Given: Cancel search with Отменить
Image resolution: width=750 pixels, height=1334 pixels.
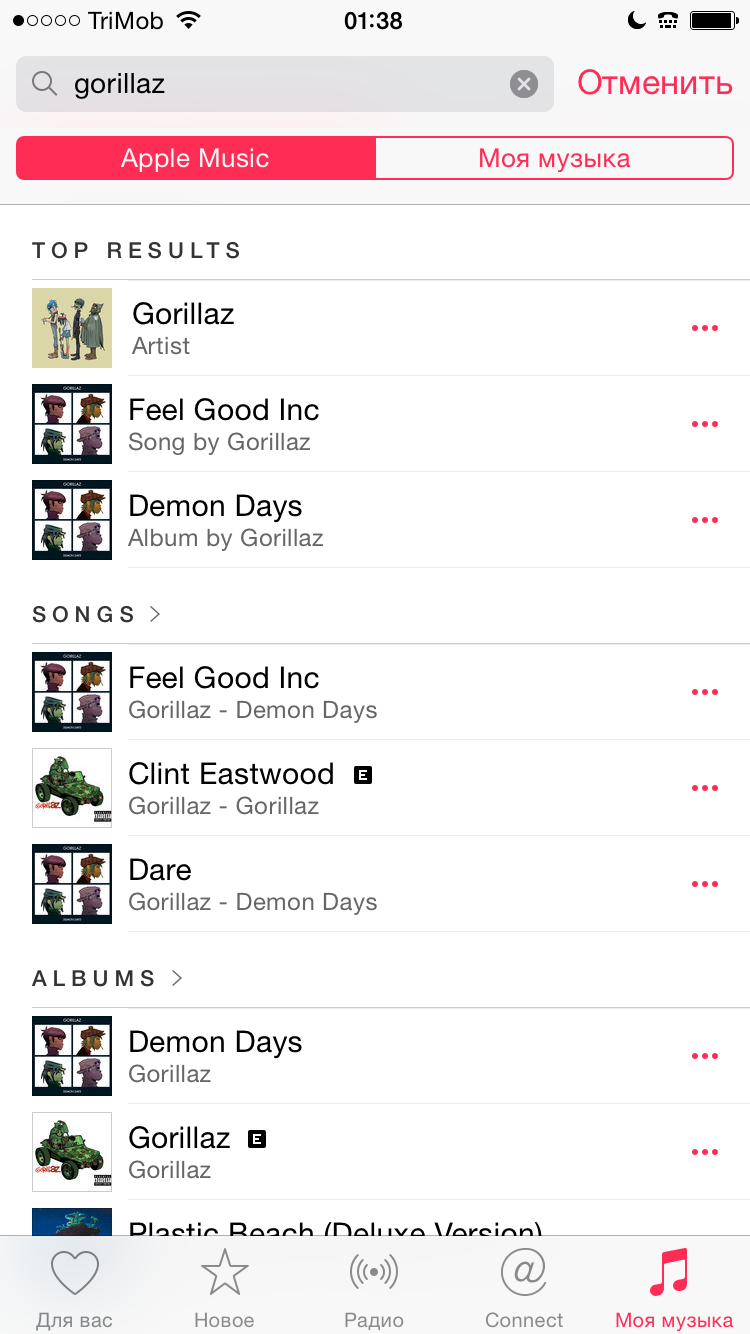Looking at the screenshot, I should point(654,83).
